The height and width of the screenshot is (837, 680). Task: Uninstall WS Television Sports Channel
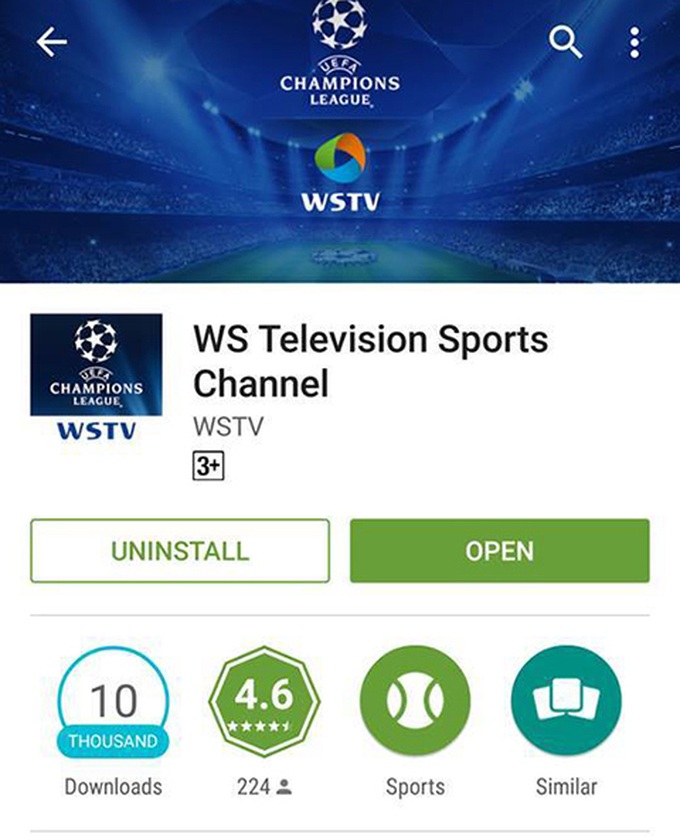[x=180, y=551]
